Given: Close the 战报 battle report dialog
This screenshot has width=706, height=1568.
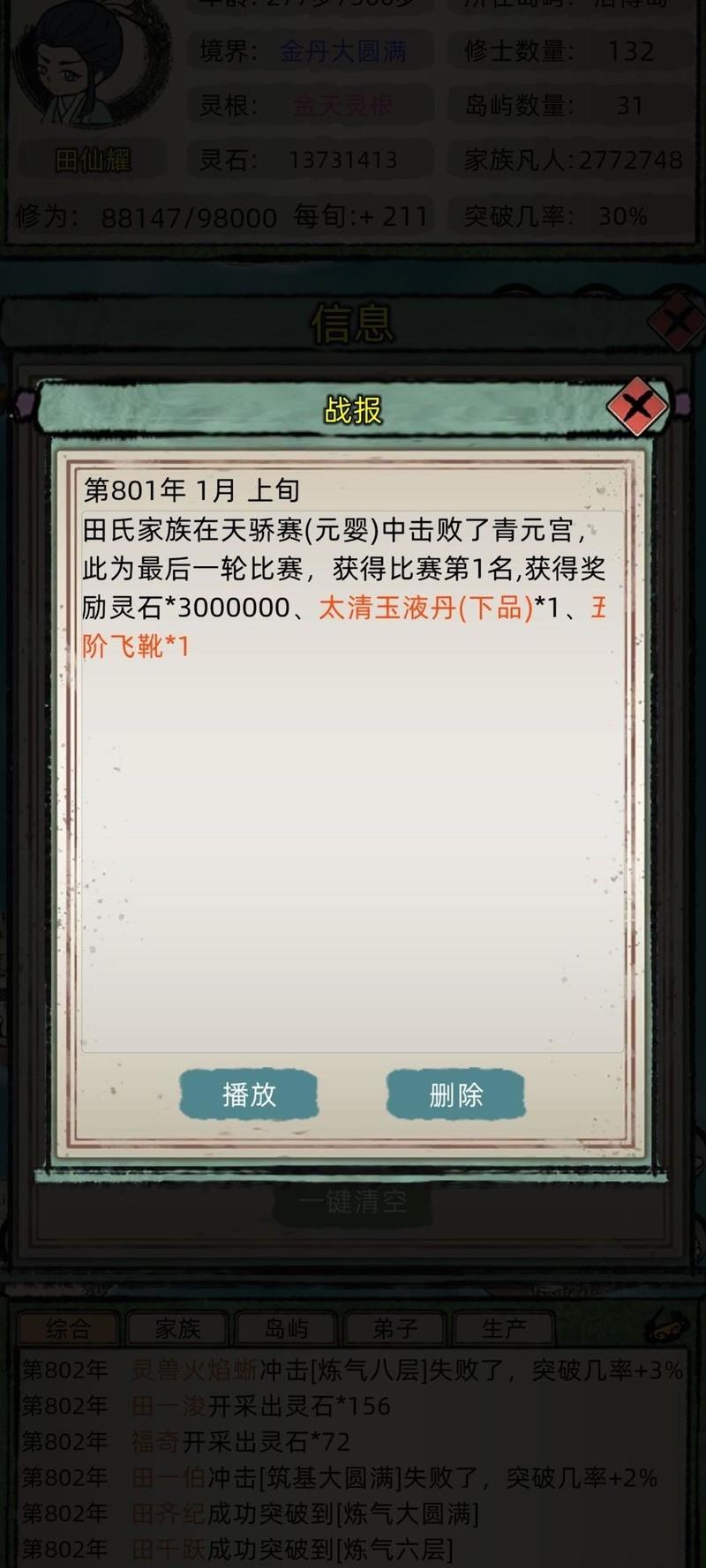Looking at the screenshot, I should (x=637, y=407).
